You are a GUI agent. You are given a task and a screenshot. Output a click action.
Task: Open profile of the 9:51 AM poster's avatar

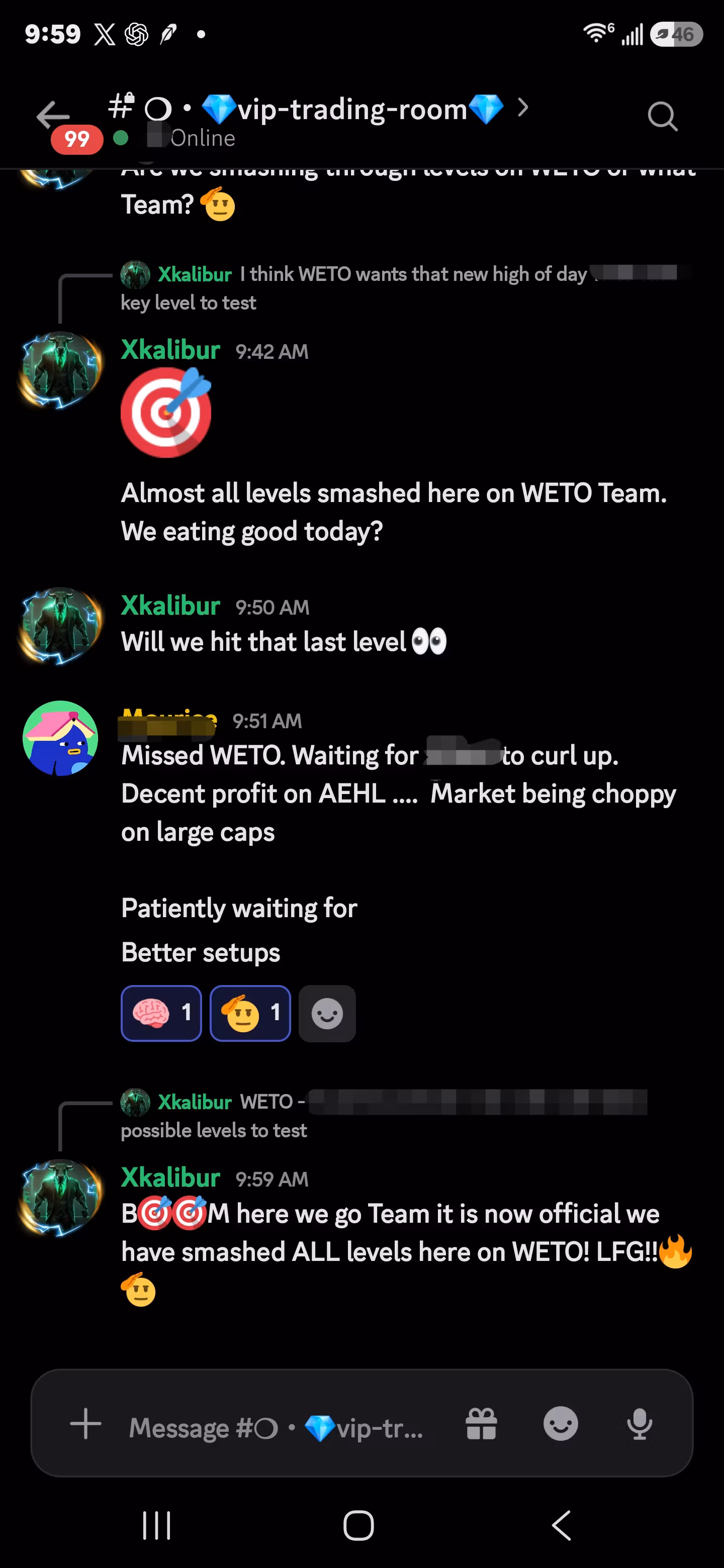pos(60,738)
